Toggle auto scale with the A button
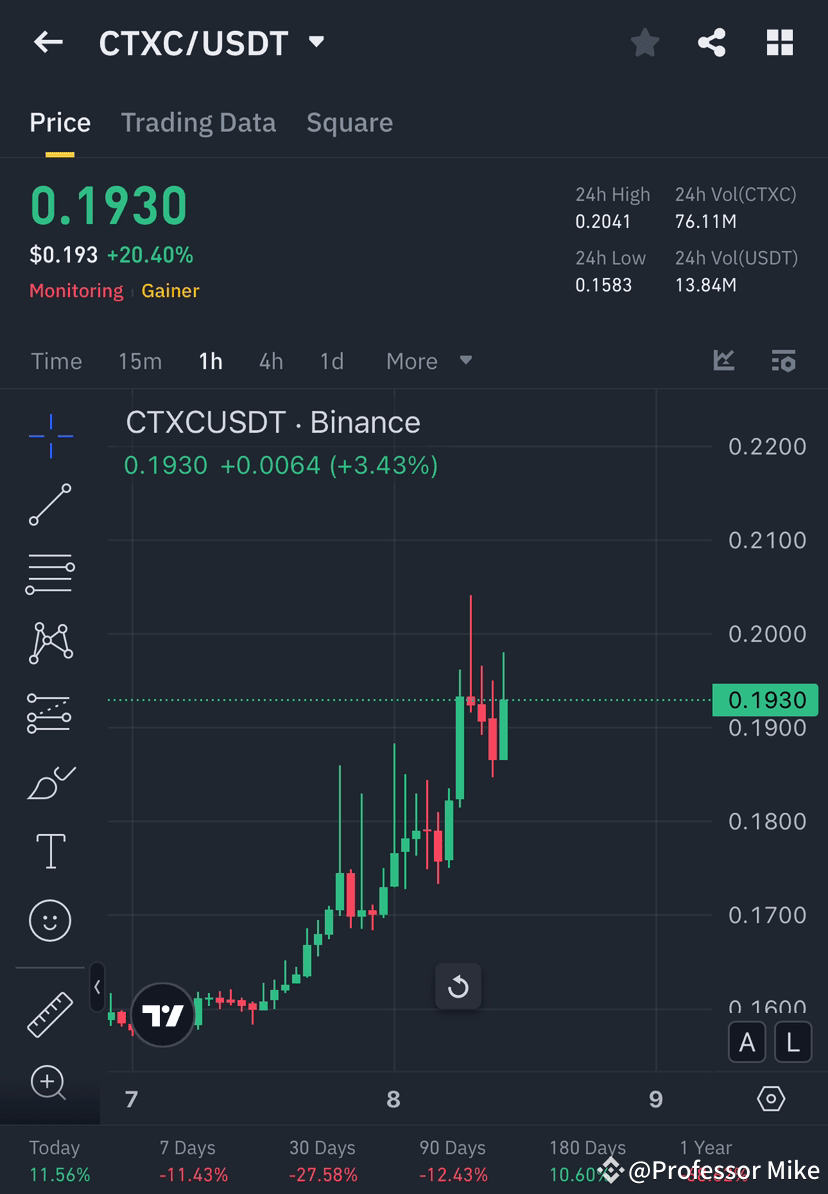The image size is (828, 1194). 747,1042
